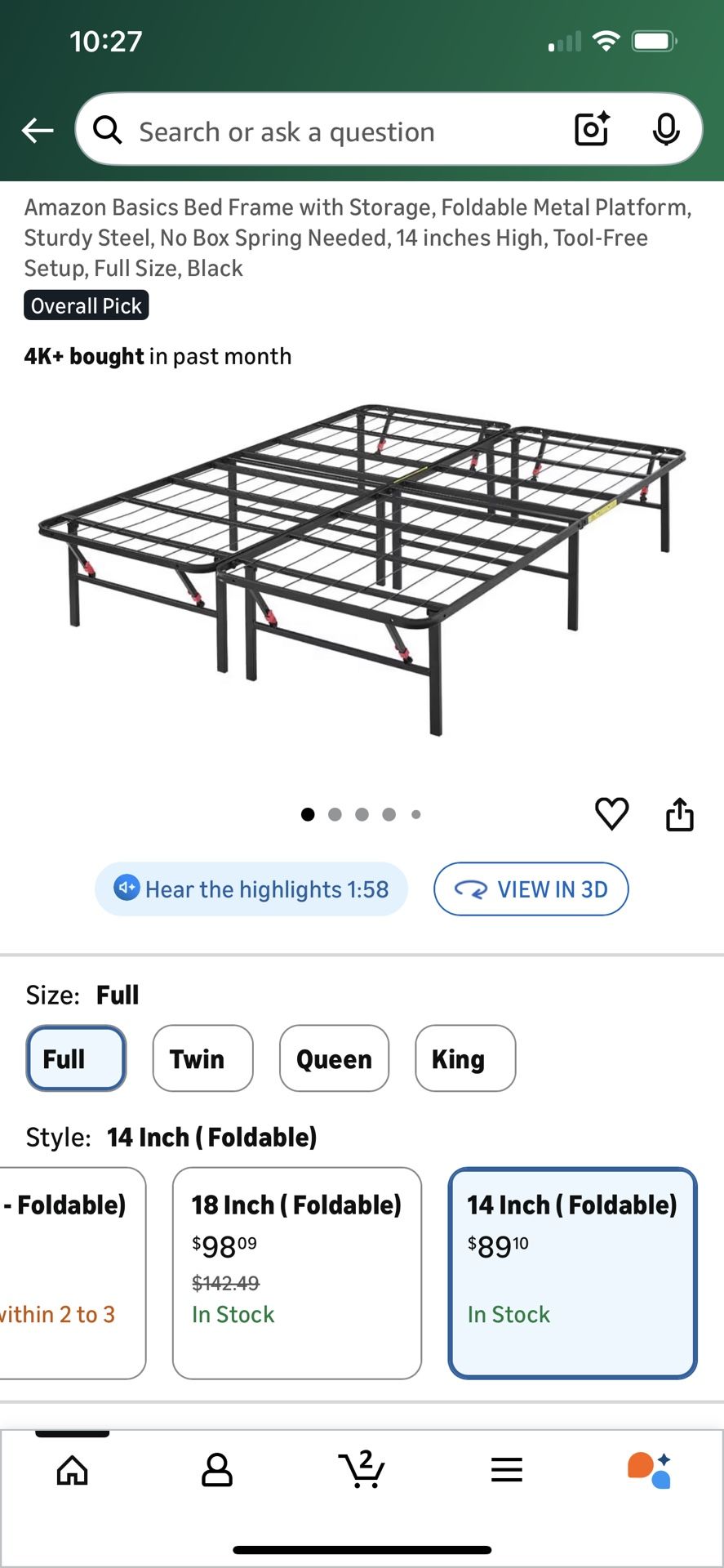Open the hamburger menu in bottom bar
This screenshot has height=1568, width=724.
[507, 1469]
